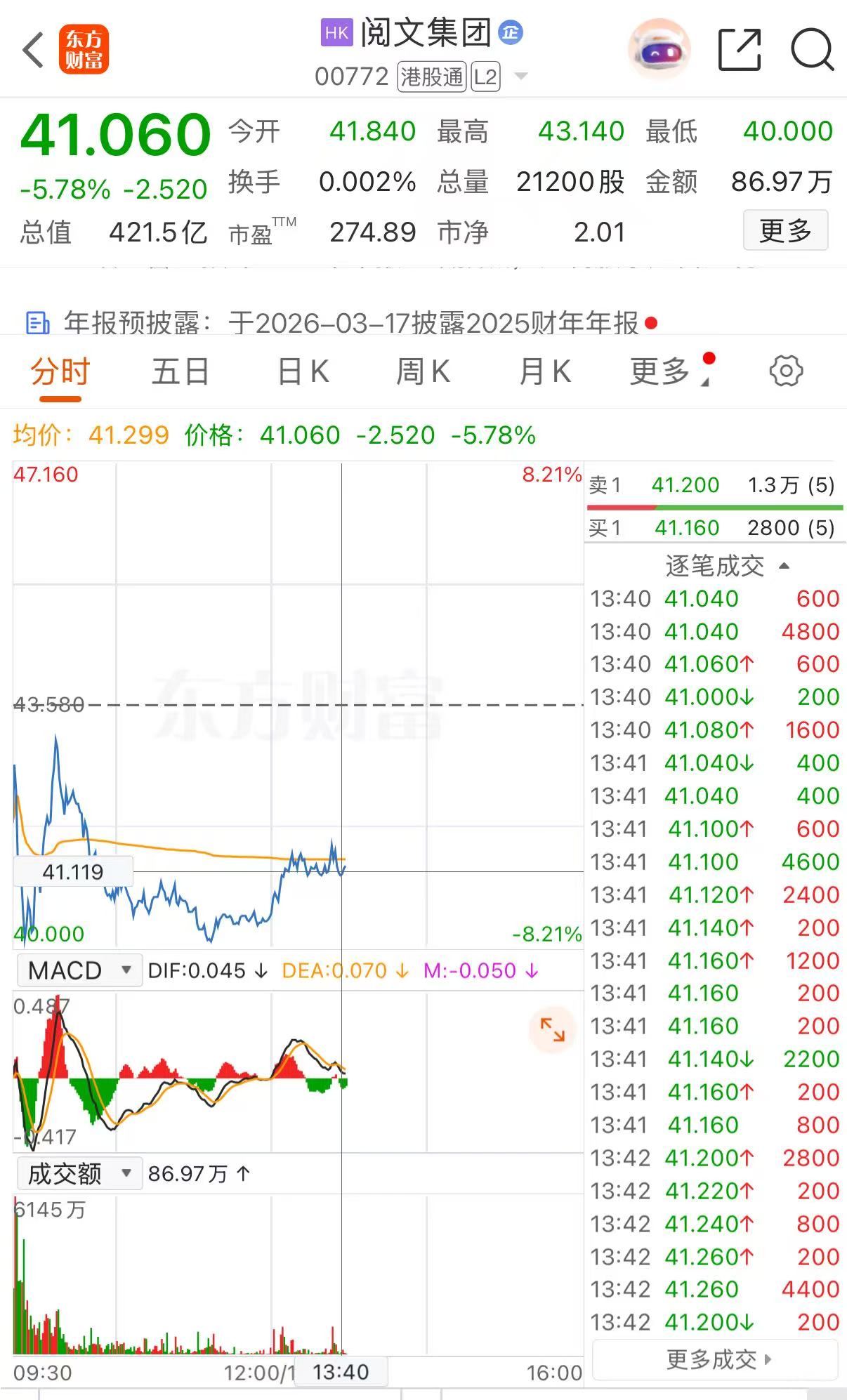The width and height of the screenshot is (847, 1400).
Task: Expand the stock title dropdown arrow
Action: click(521, 76)
